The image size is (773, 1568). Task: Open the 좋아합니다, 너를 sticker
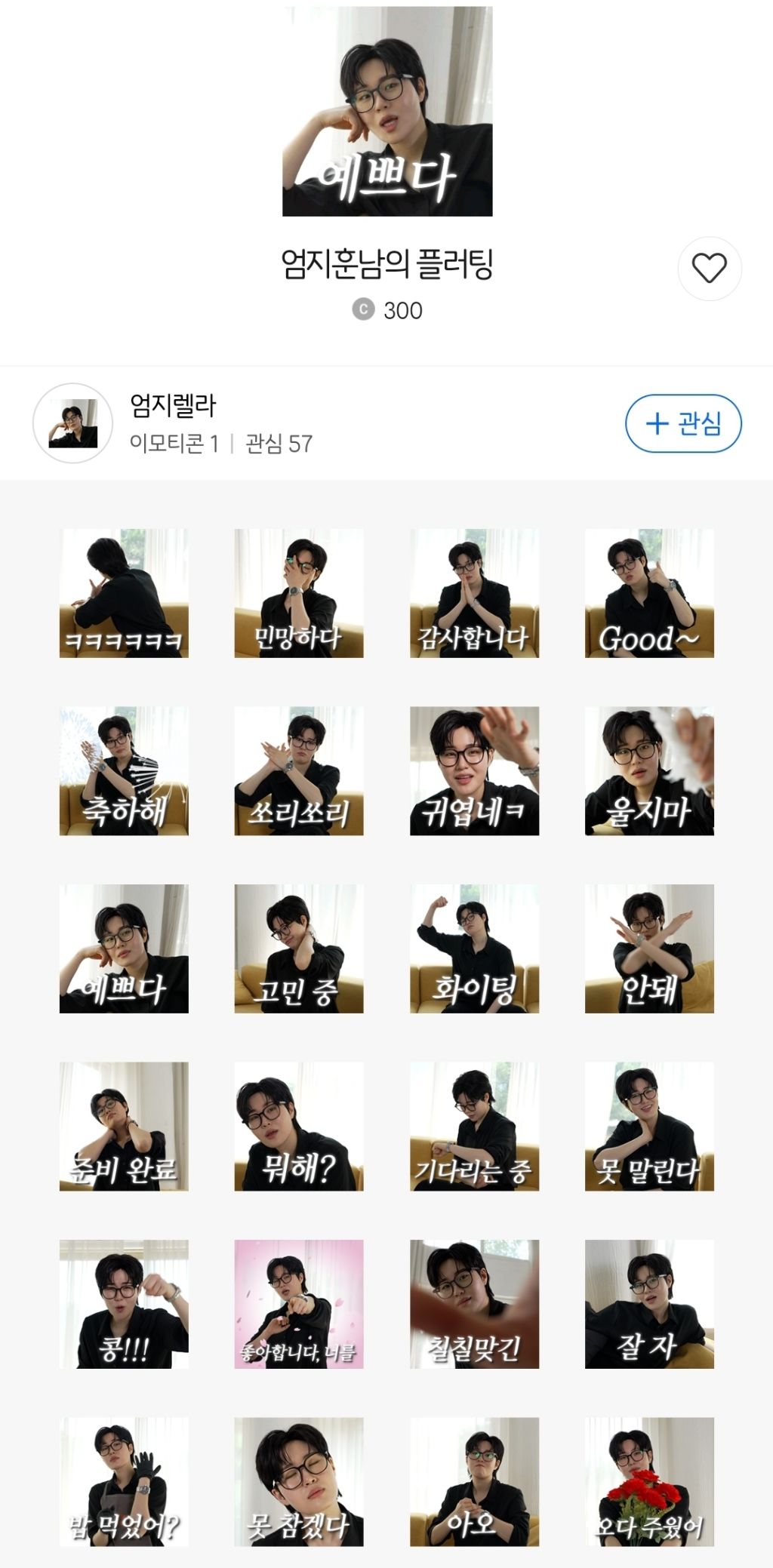(x=299, y=1304)
